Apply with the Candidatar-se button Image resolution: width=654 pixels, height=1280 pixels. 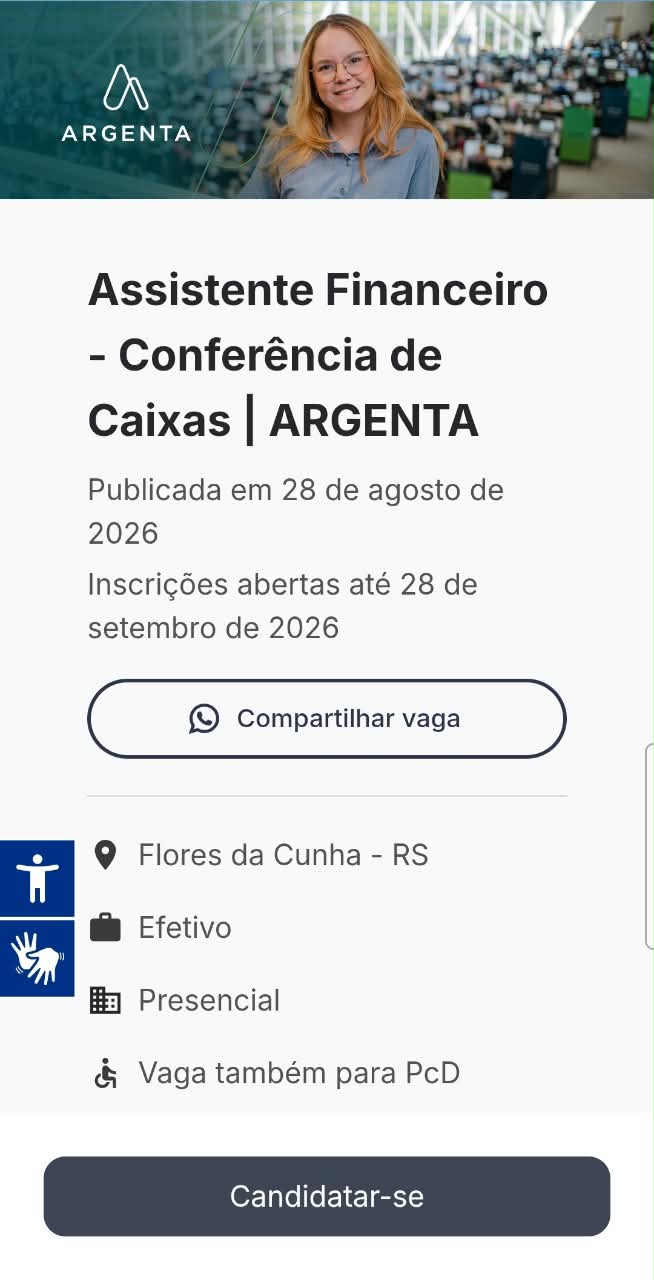327,1196
